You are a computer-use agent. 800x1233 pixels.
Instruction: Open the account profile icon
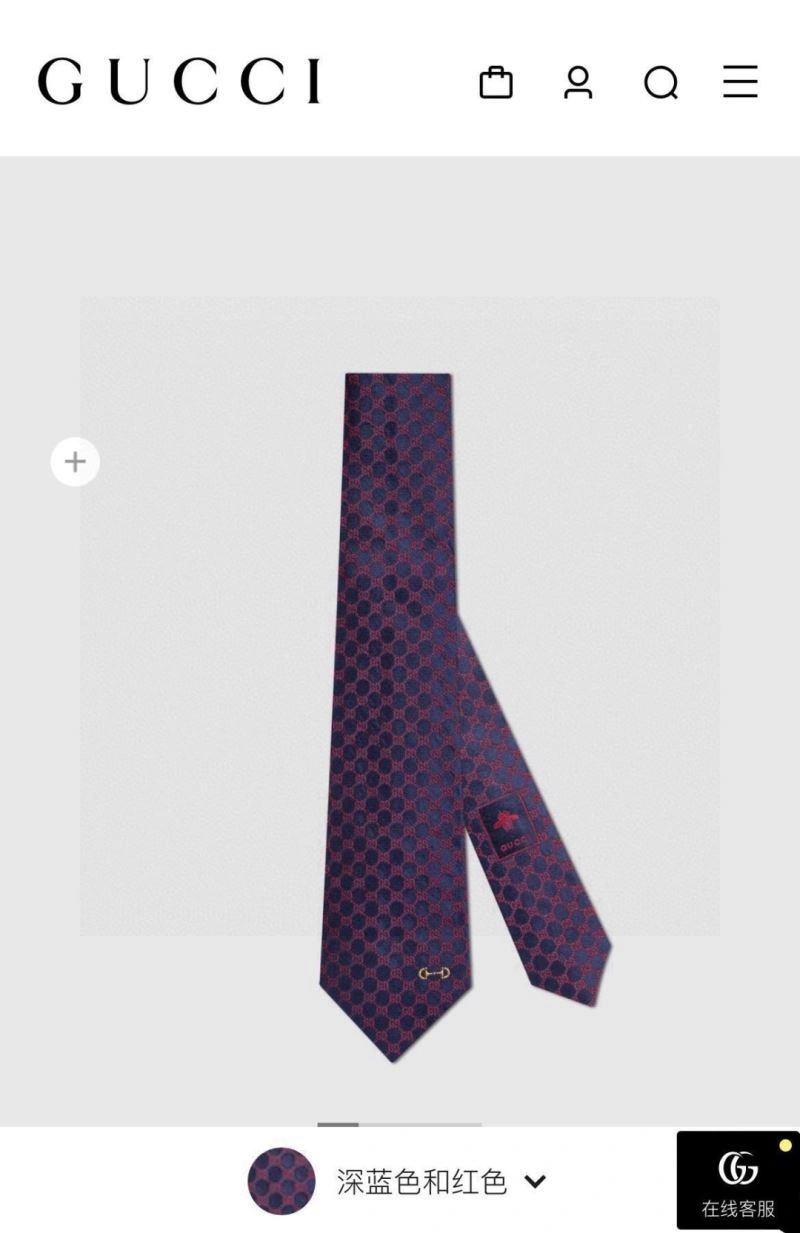tap(578, 82)
